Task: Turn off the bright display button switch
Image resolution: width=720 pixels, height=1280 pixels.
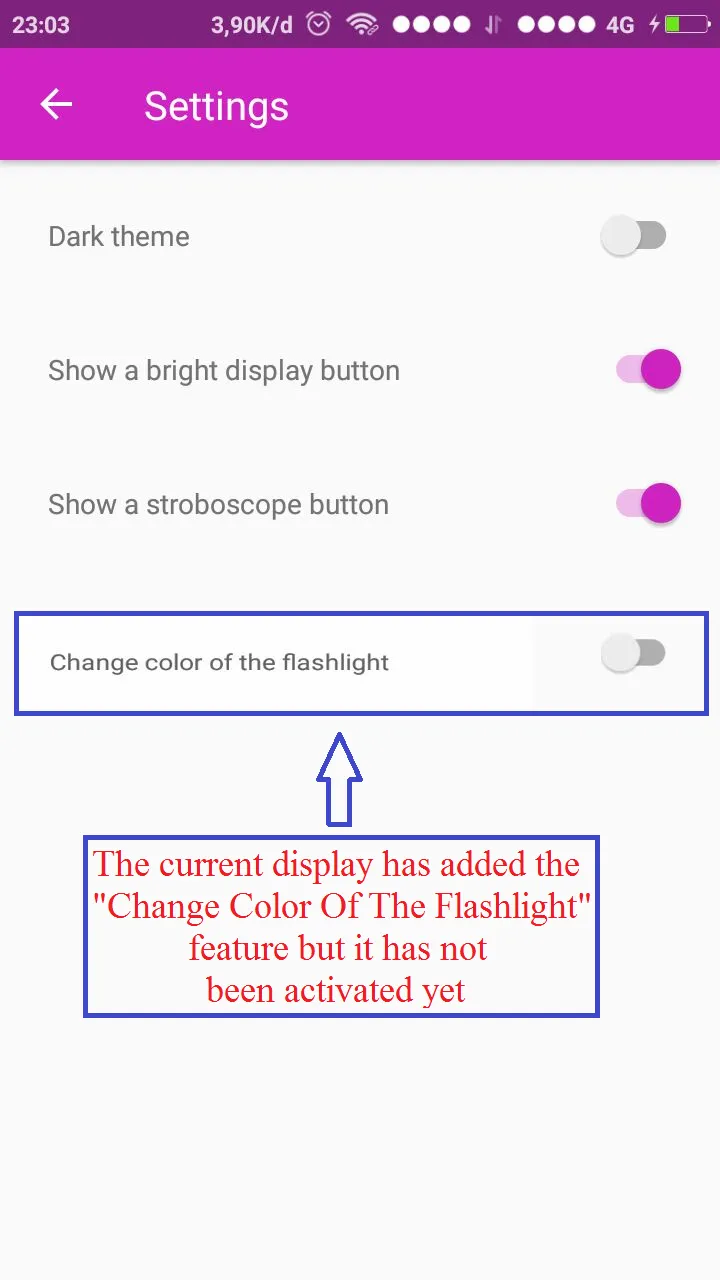Action: click(647, 370)
